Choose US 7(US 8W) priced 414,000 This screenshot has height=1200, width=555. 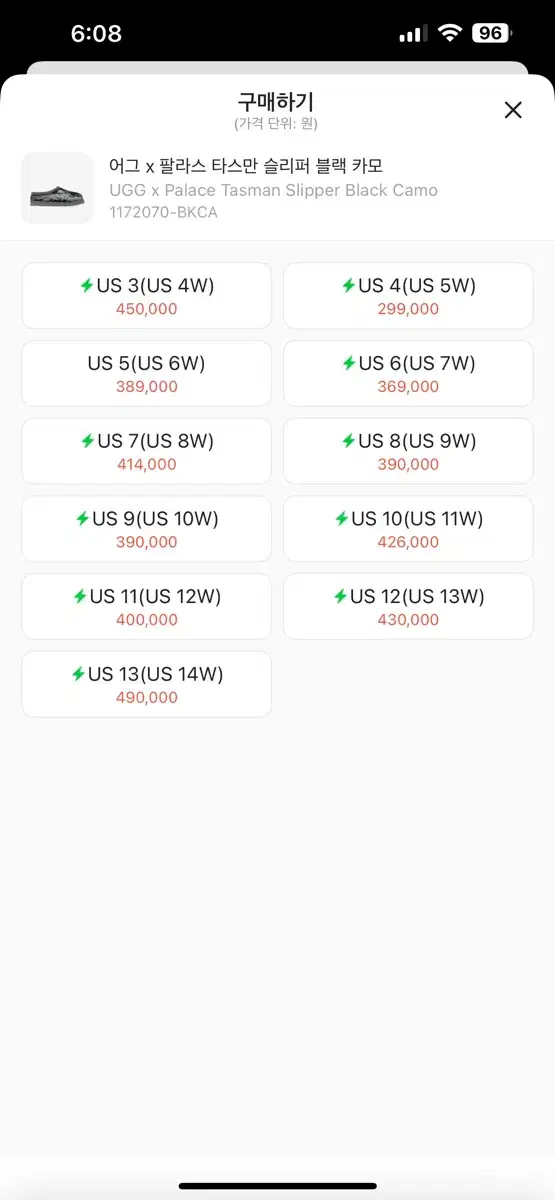point(146,452)
